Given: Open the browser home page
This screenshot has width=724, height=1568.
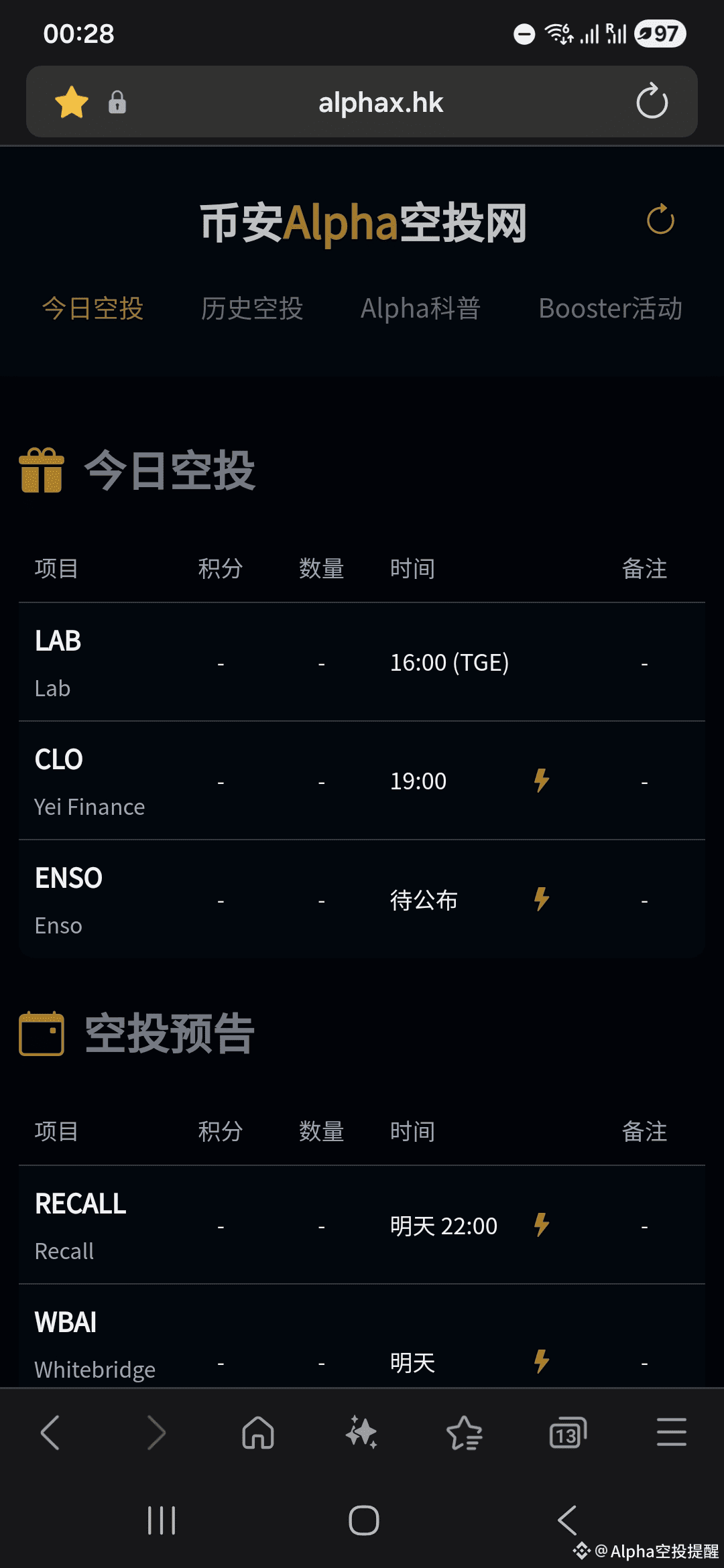Looking at the screenshot, I should 258,1433.
